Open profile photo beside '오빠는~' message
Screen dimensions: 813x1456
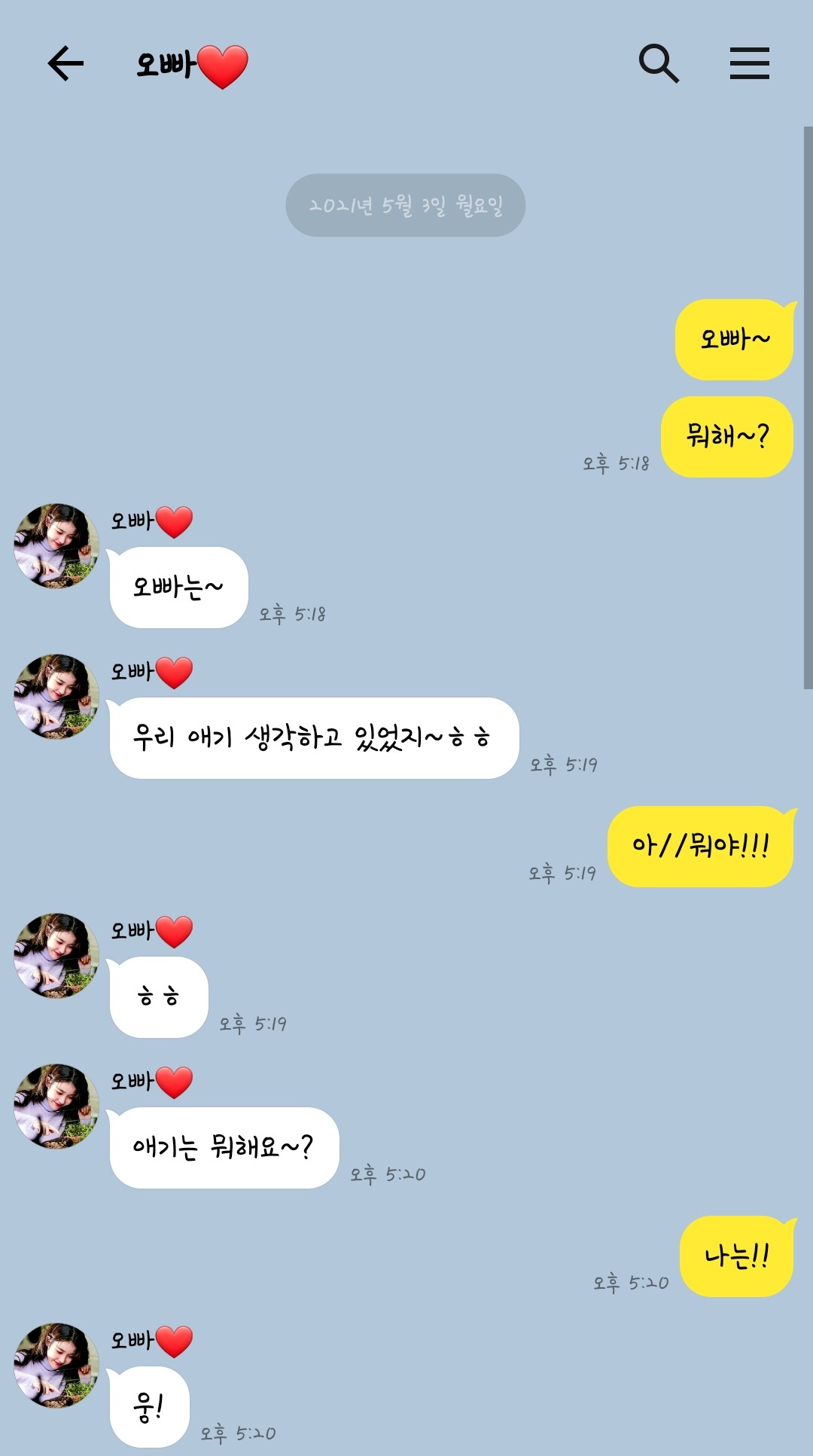(x=56, y=546)
